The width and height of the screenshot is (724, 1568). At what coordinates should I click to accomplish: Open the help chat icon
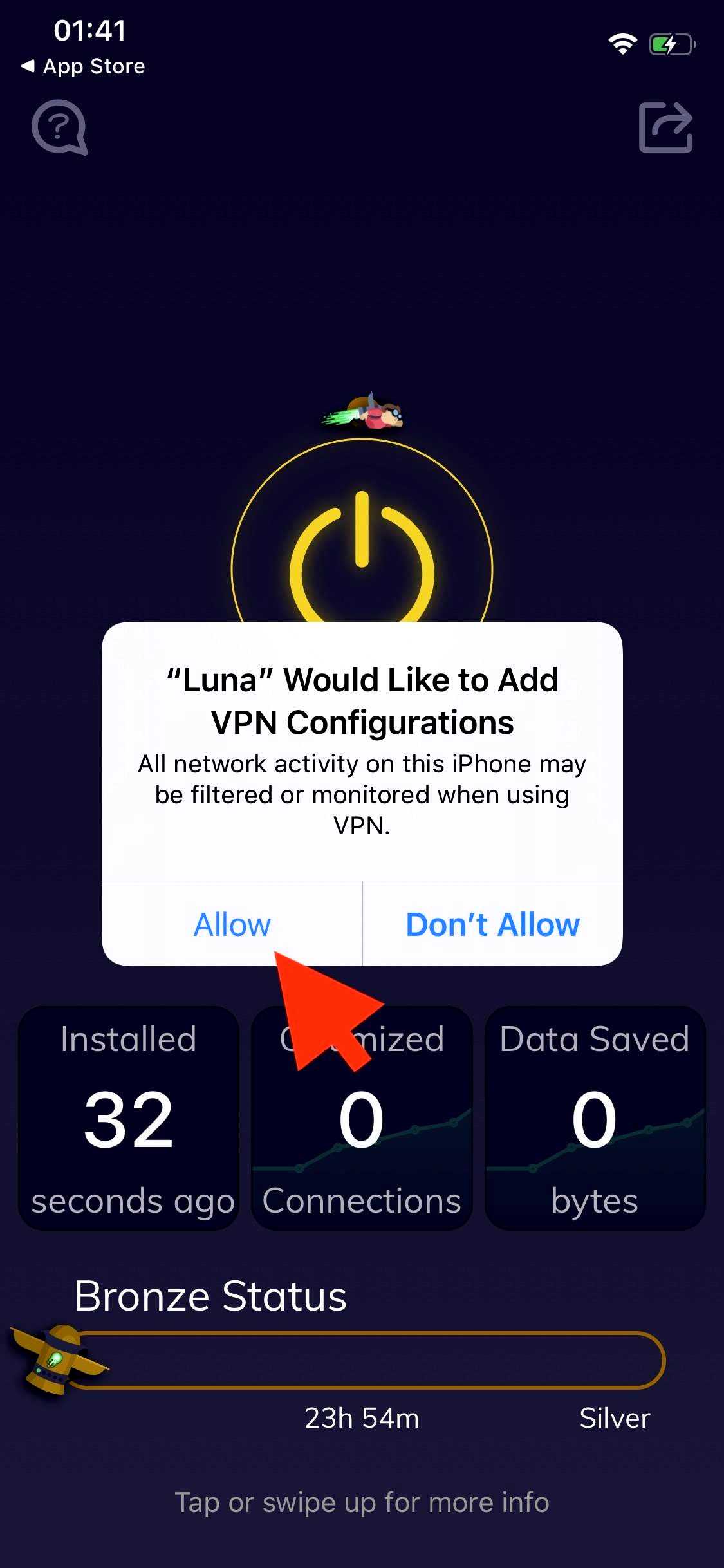click(x=59, y=127)
